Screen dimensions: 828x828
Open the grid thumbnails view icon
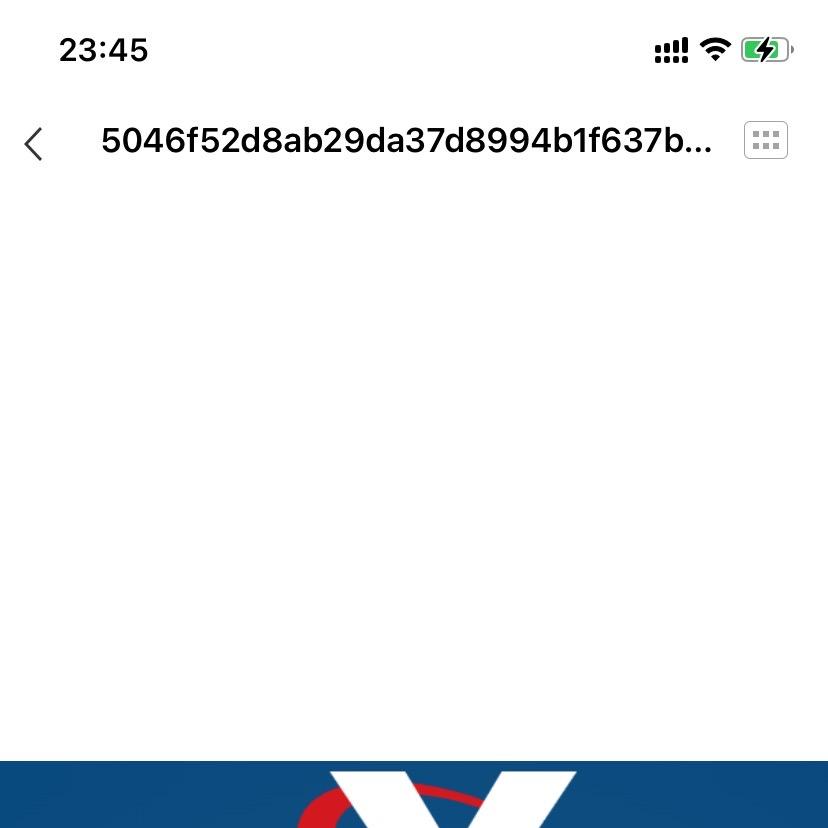coord(765,141)
